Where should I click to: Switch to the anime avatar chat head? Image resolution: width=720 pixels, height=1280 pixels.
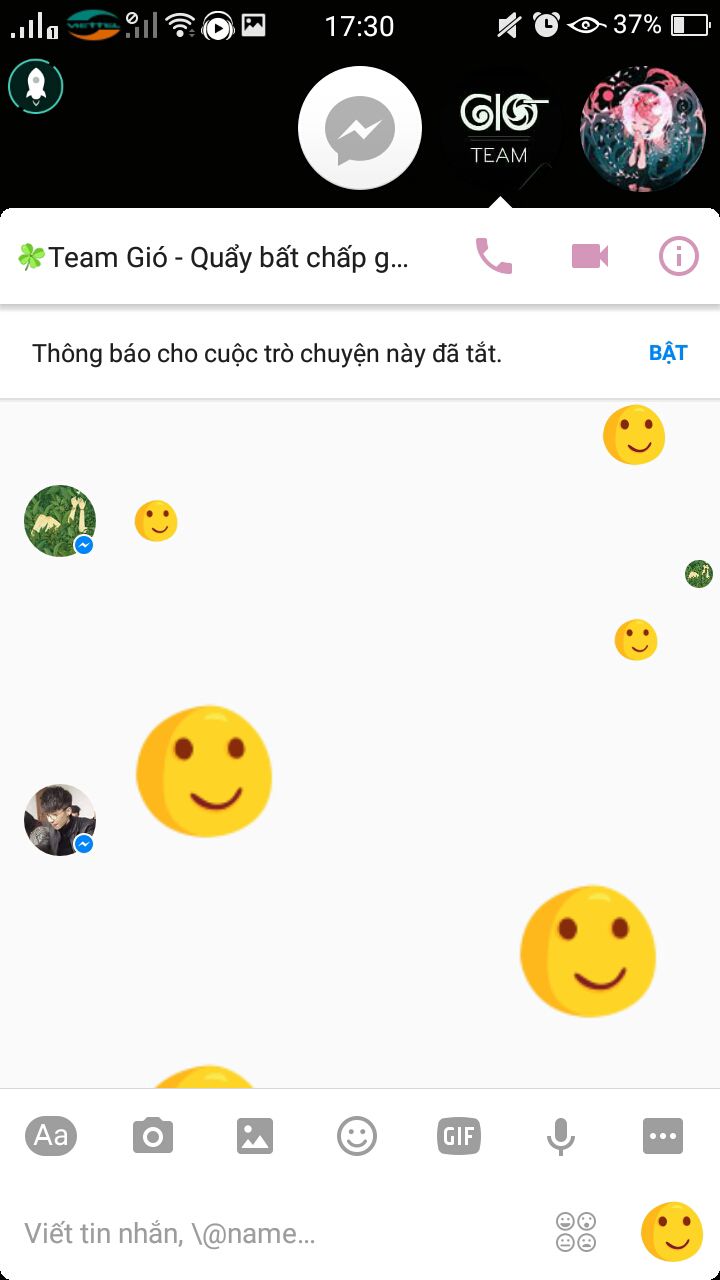pyautogui.click(x=642, y=128)
